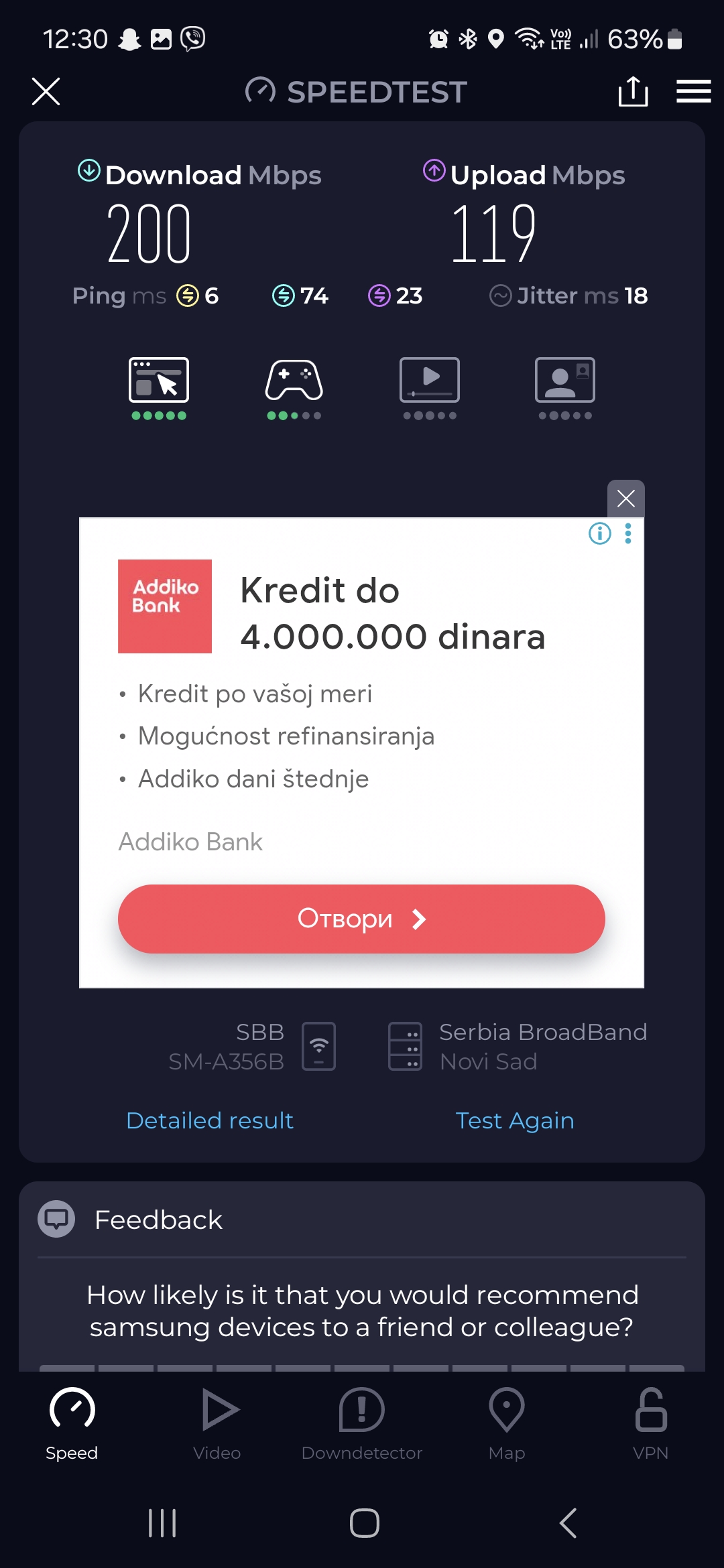View the video streaming experience rating

430,387
